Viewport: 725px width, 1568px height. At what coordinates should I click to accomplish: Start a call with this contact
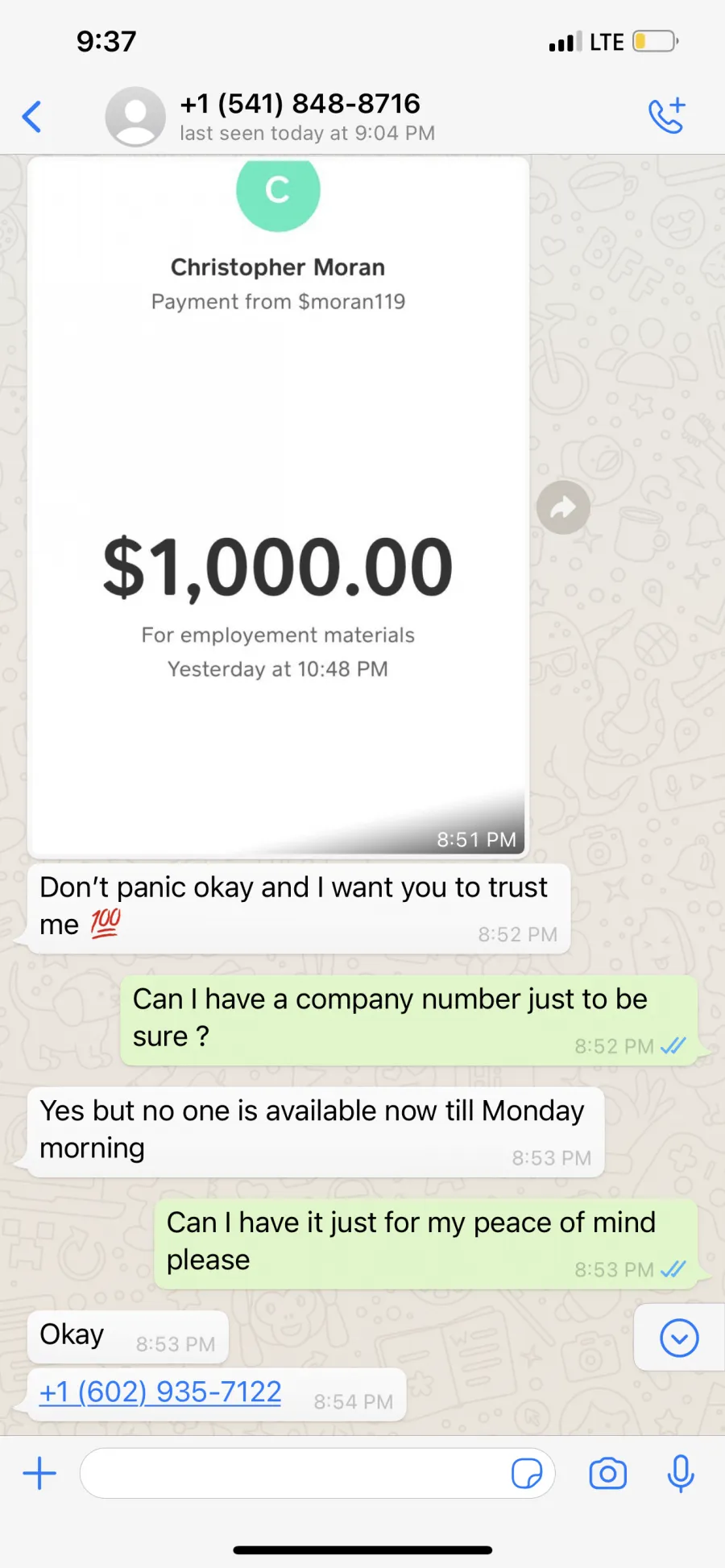[x=667, y=115]
